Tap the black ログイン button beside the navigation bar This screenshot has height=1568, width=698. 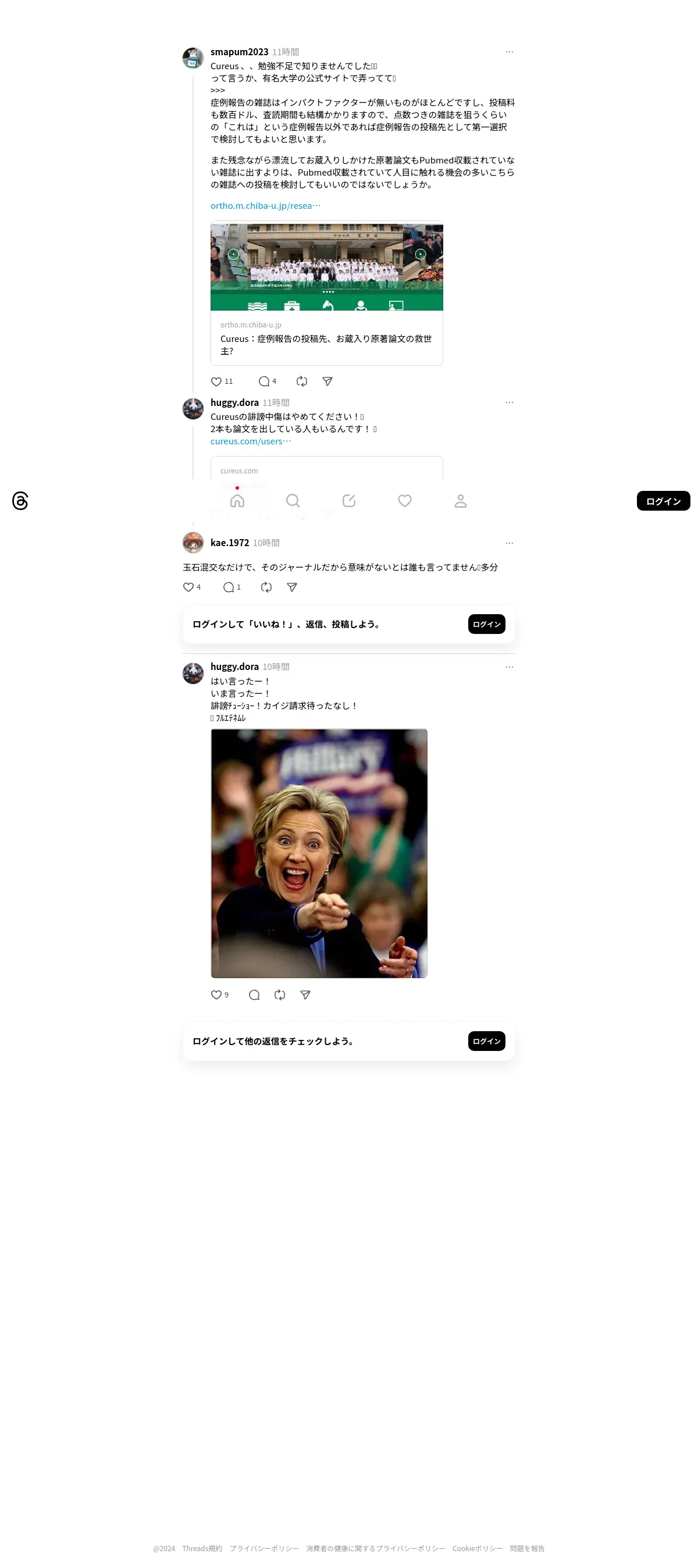pos(663,501)
